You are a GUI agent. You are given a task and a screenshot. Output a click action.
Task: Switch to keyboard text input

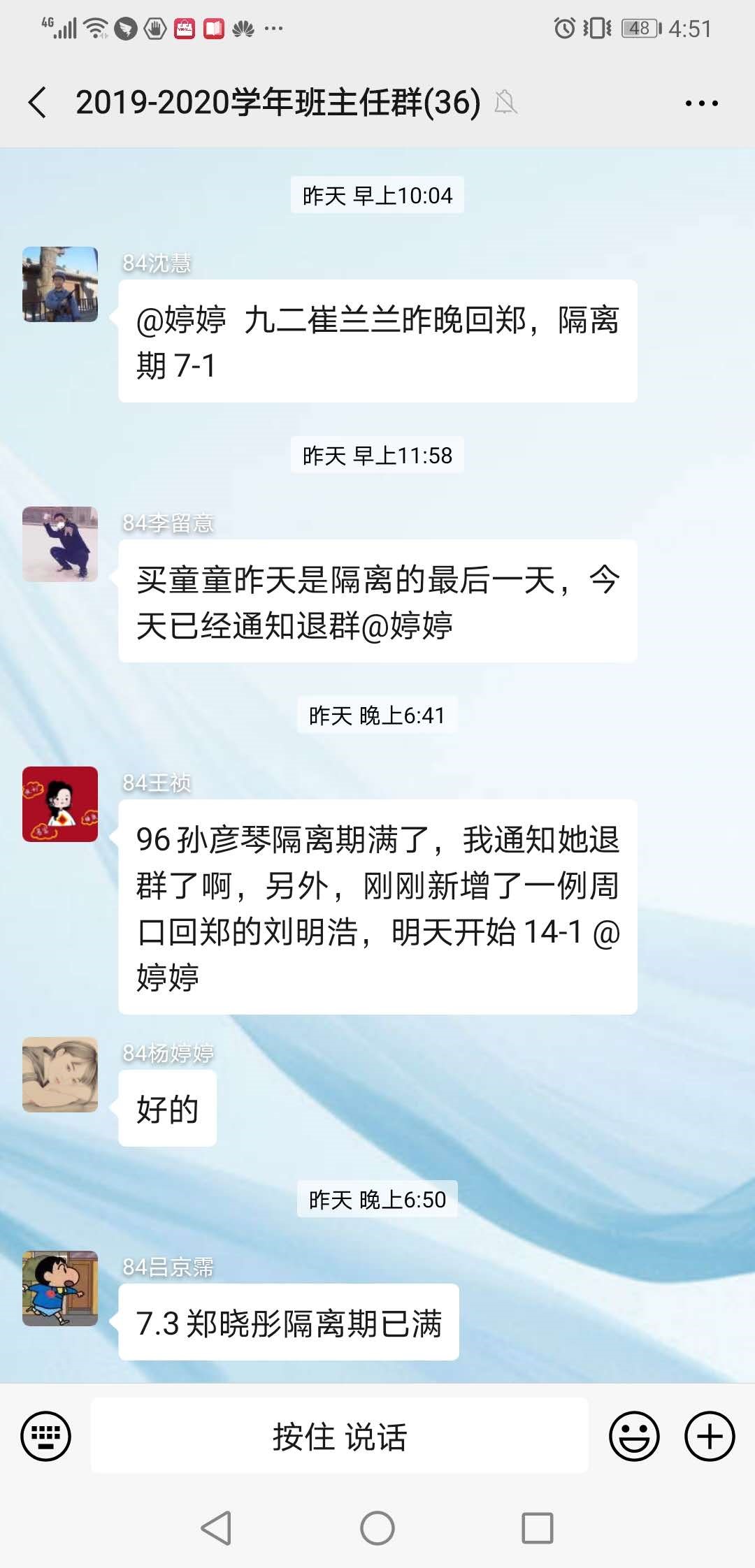46,1436
